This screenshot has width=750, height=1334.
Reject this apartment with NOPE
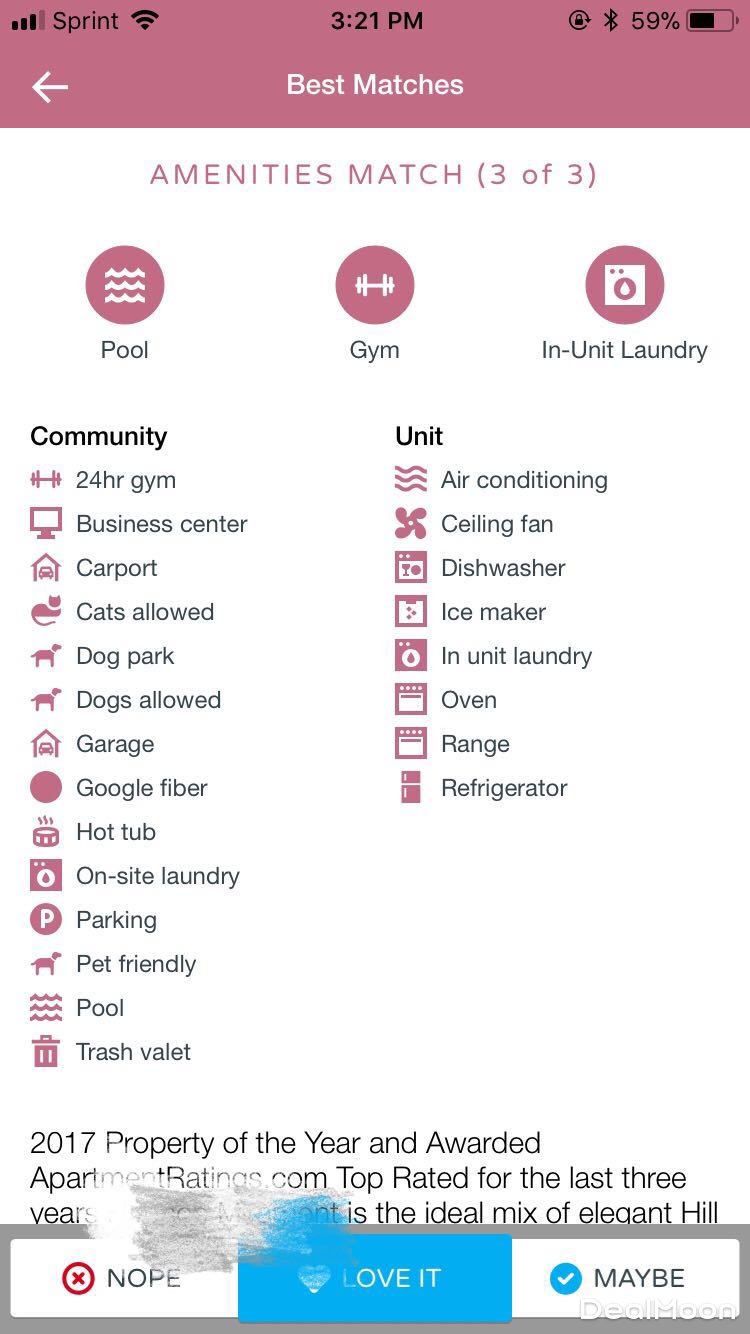pos(123,1278)
